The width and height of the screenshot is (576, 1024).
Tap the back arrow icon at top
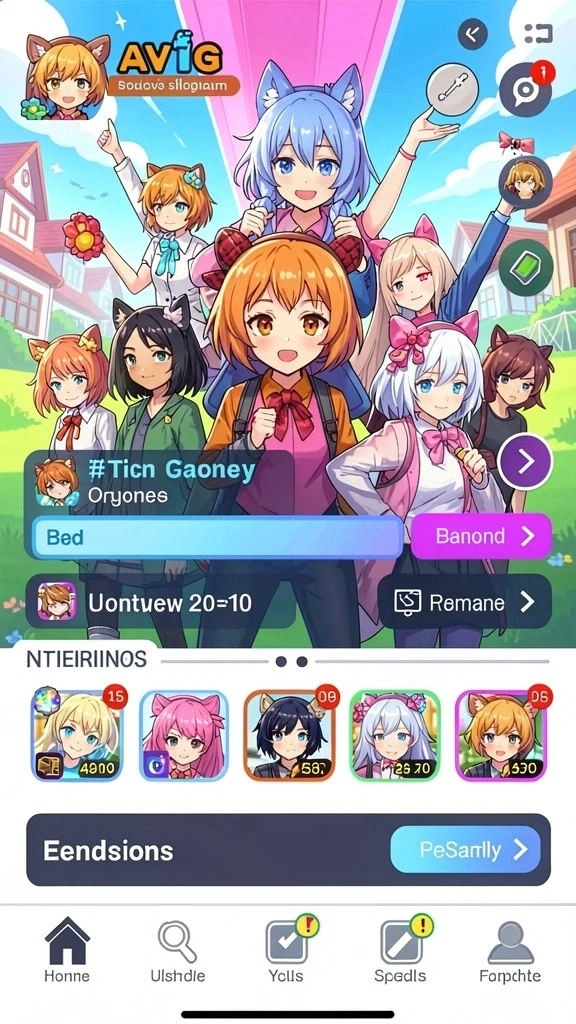tap(473, 34)
